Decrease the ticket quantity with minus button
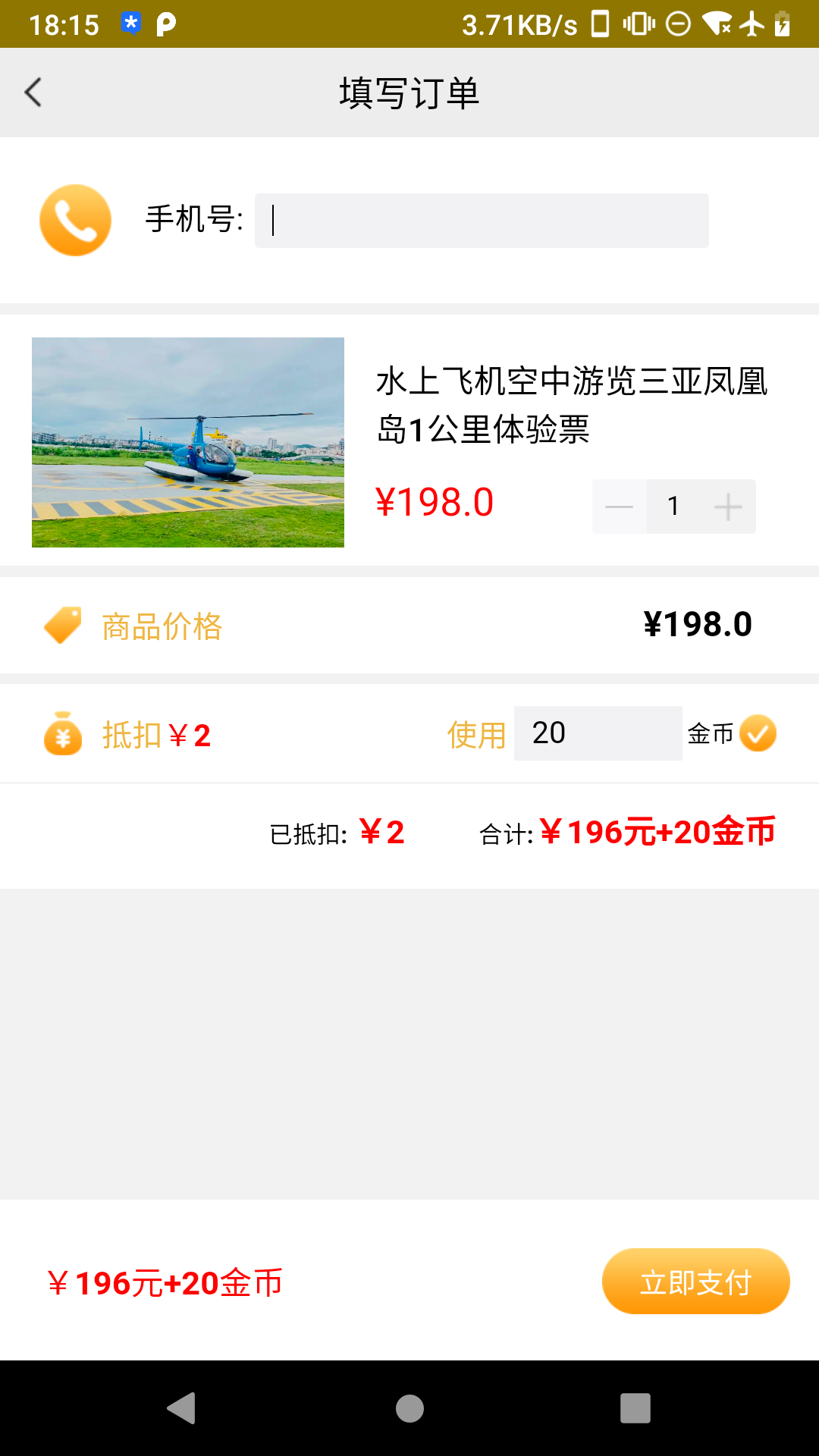Viewport: 819px width, 1456px height. (619, 506)
